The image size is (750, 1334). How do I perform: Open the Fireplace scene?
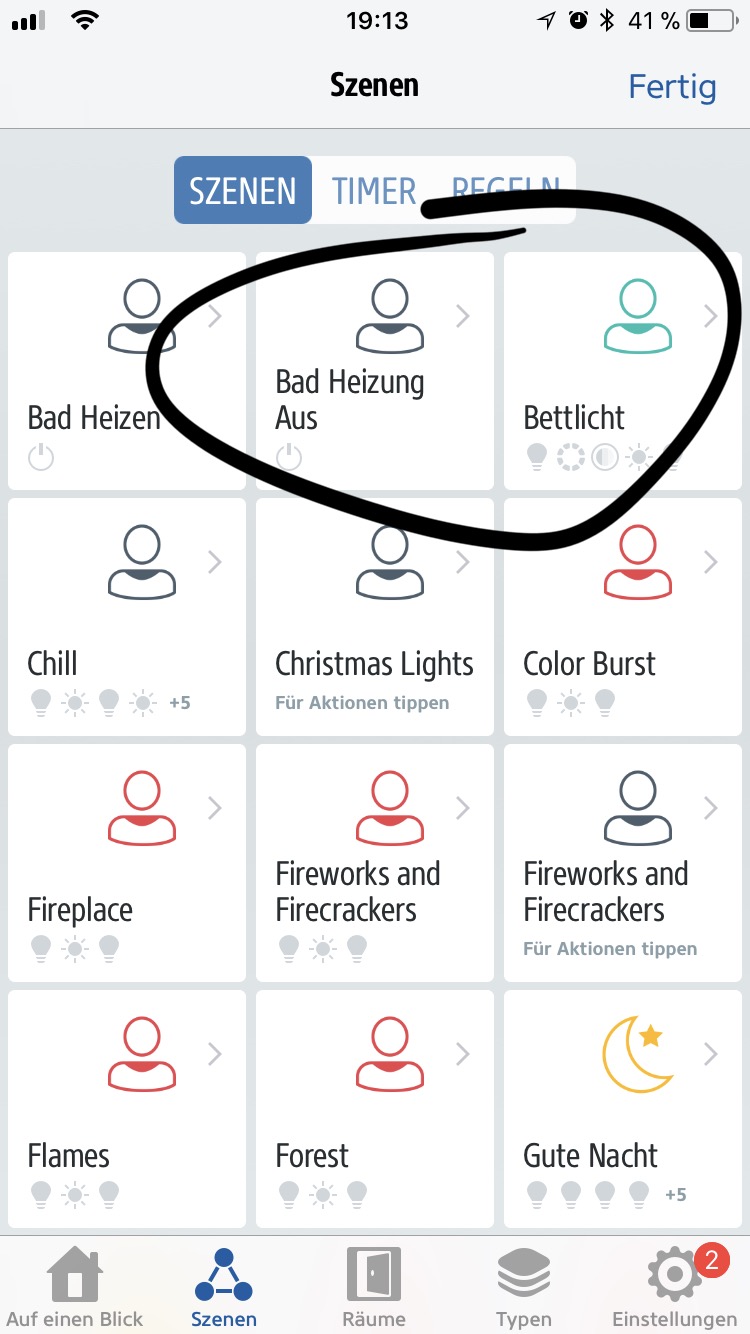pyautogui.click(x=126, y=863)
